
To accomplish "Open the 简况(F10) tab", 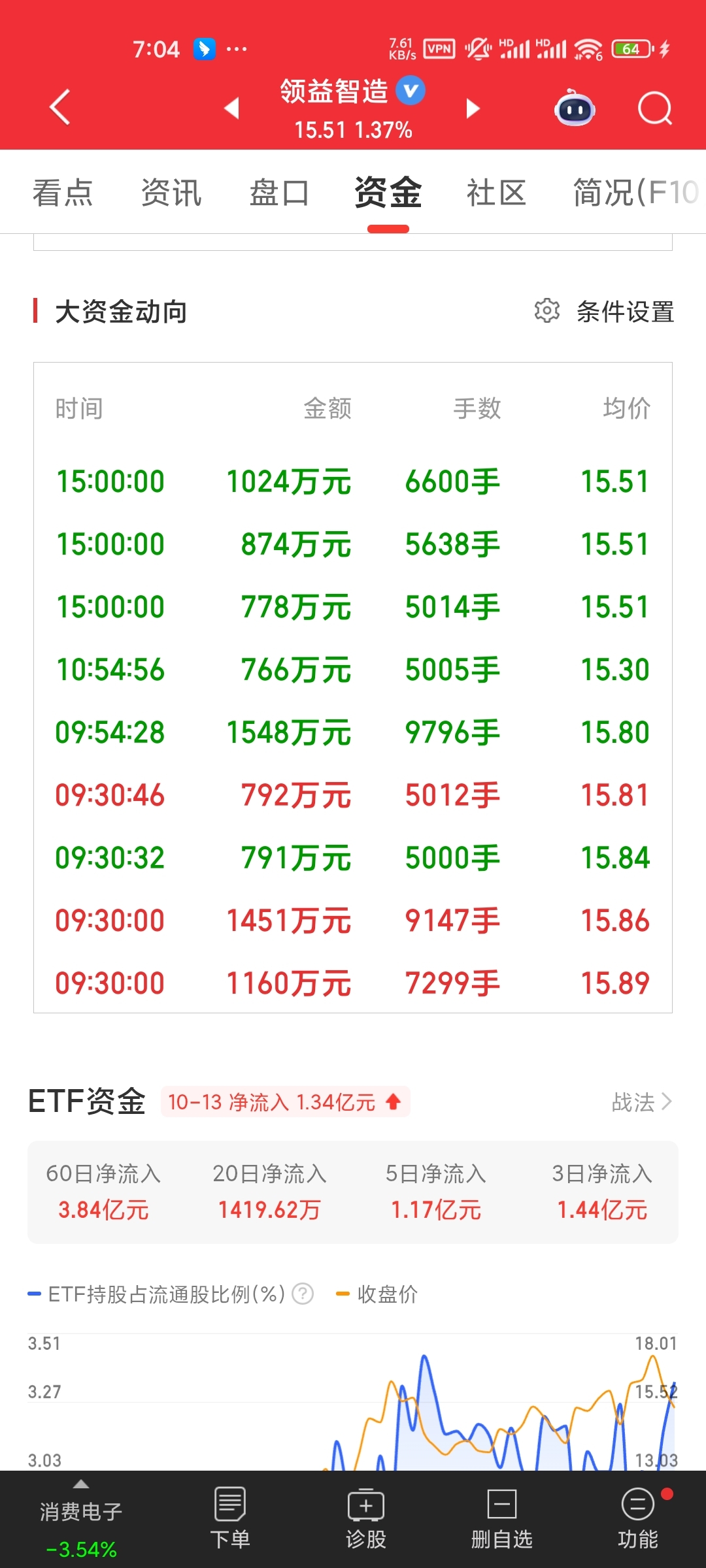I will tap(634, 193).
